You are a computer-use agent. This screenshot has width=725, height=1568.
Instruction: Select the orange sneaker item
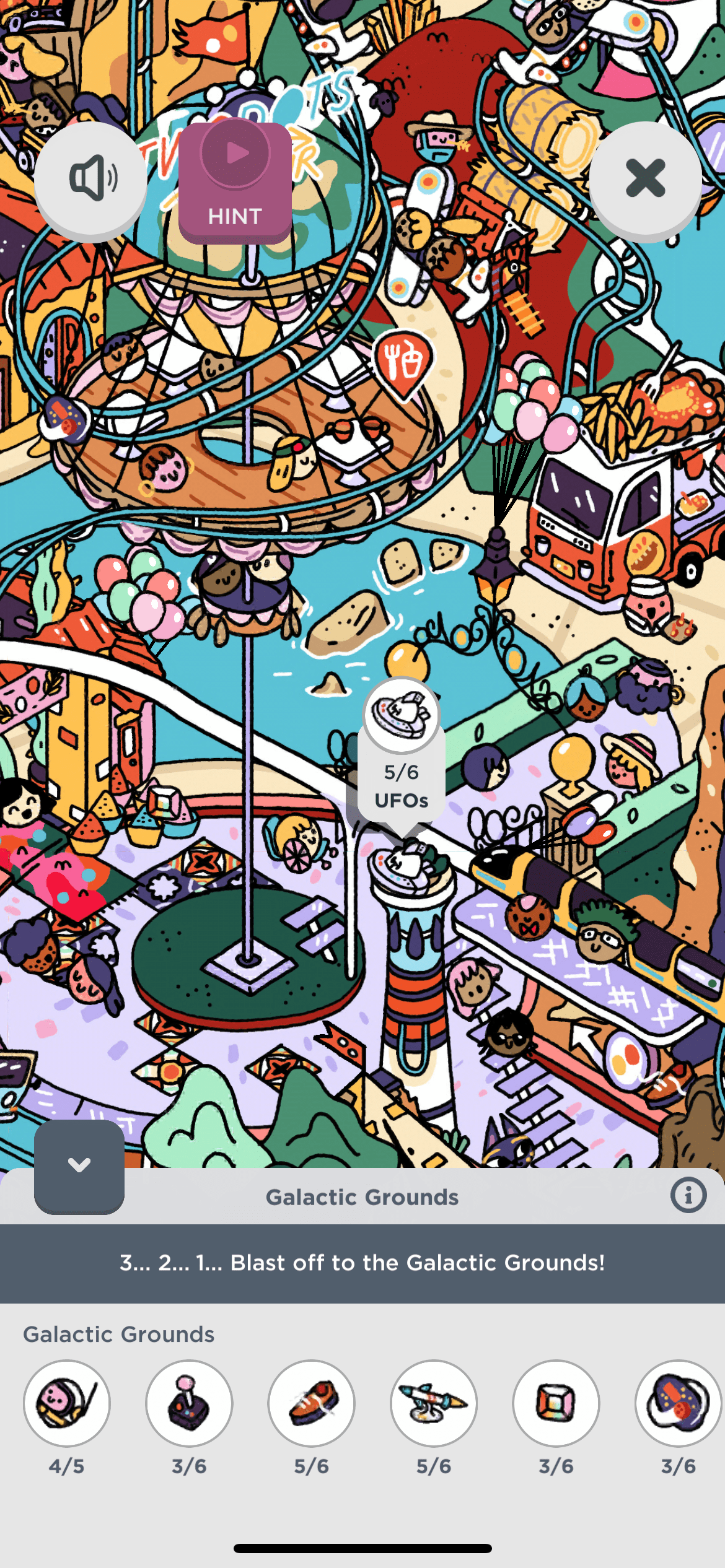(x=311, y=1403)
